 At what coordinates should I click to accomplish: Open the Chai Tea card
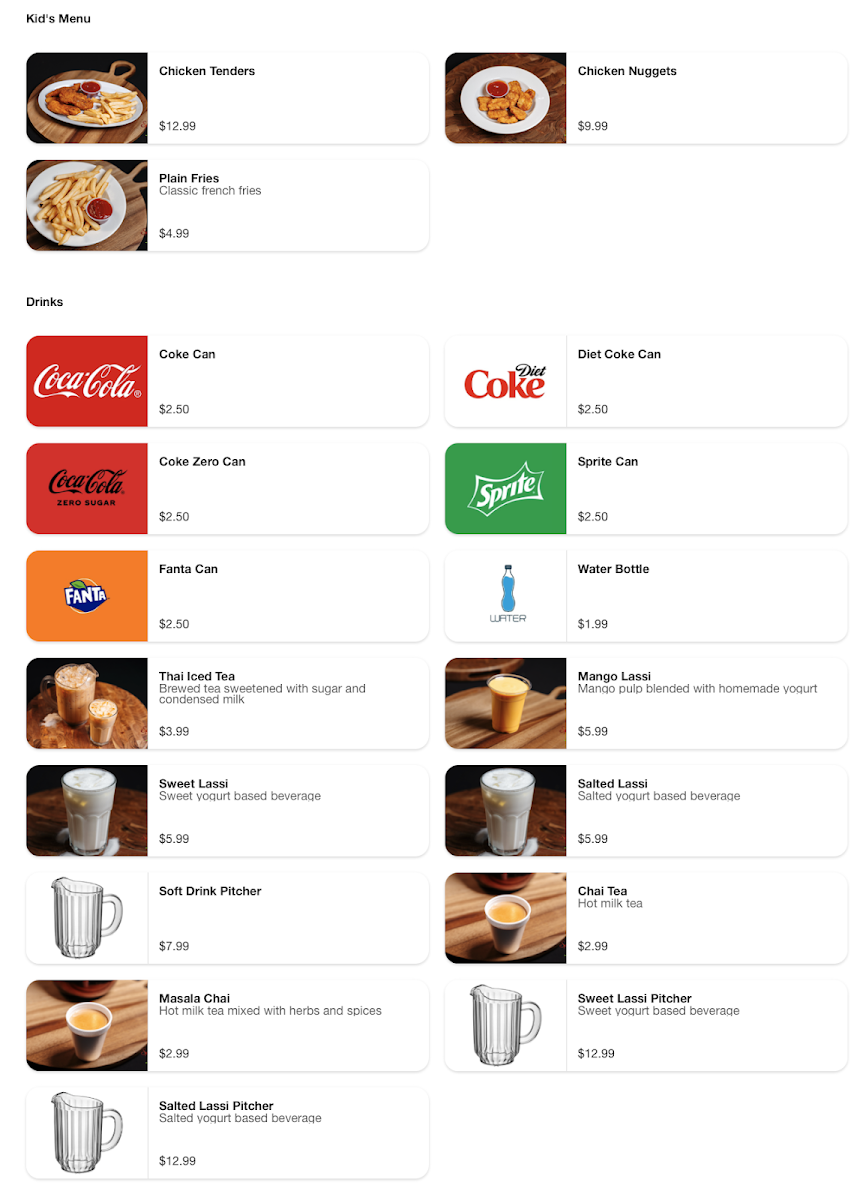pyautogui.click(x=646, y=918)
